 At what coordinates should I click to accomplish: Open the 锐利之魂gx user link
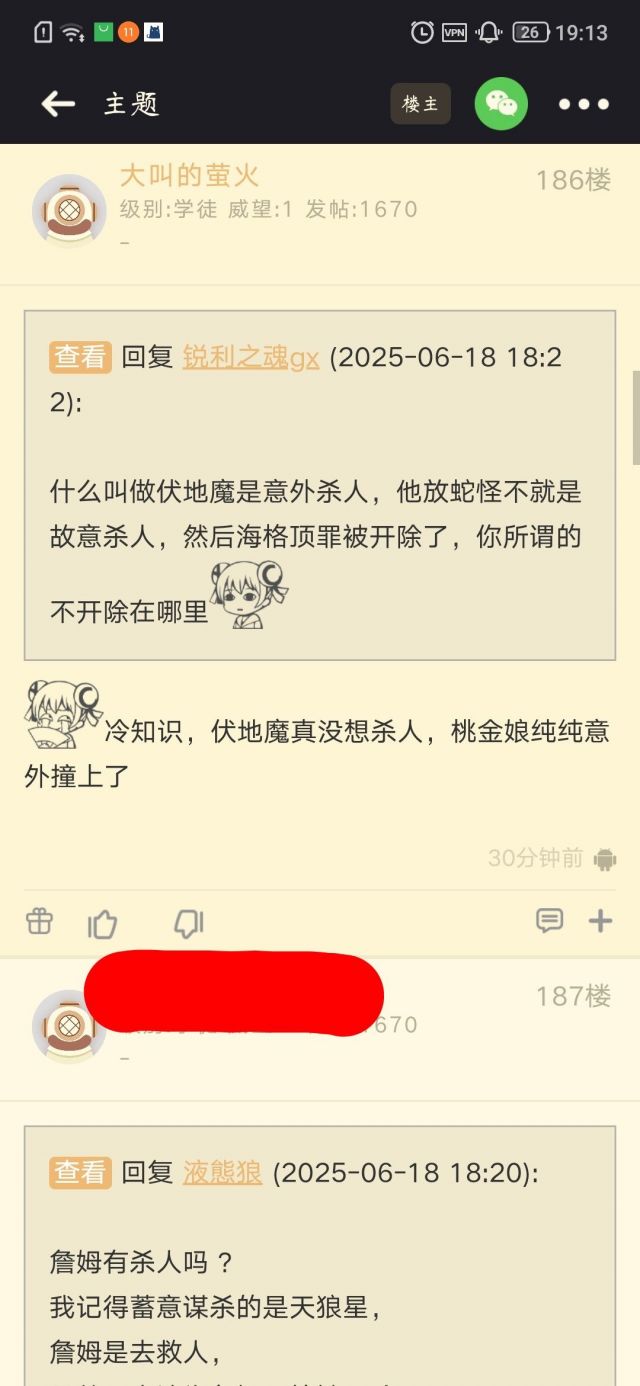[251, 357]
